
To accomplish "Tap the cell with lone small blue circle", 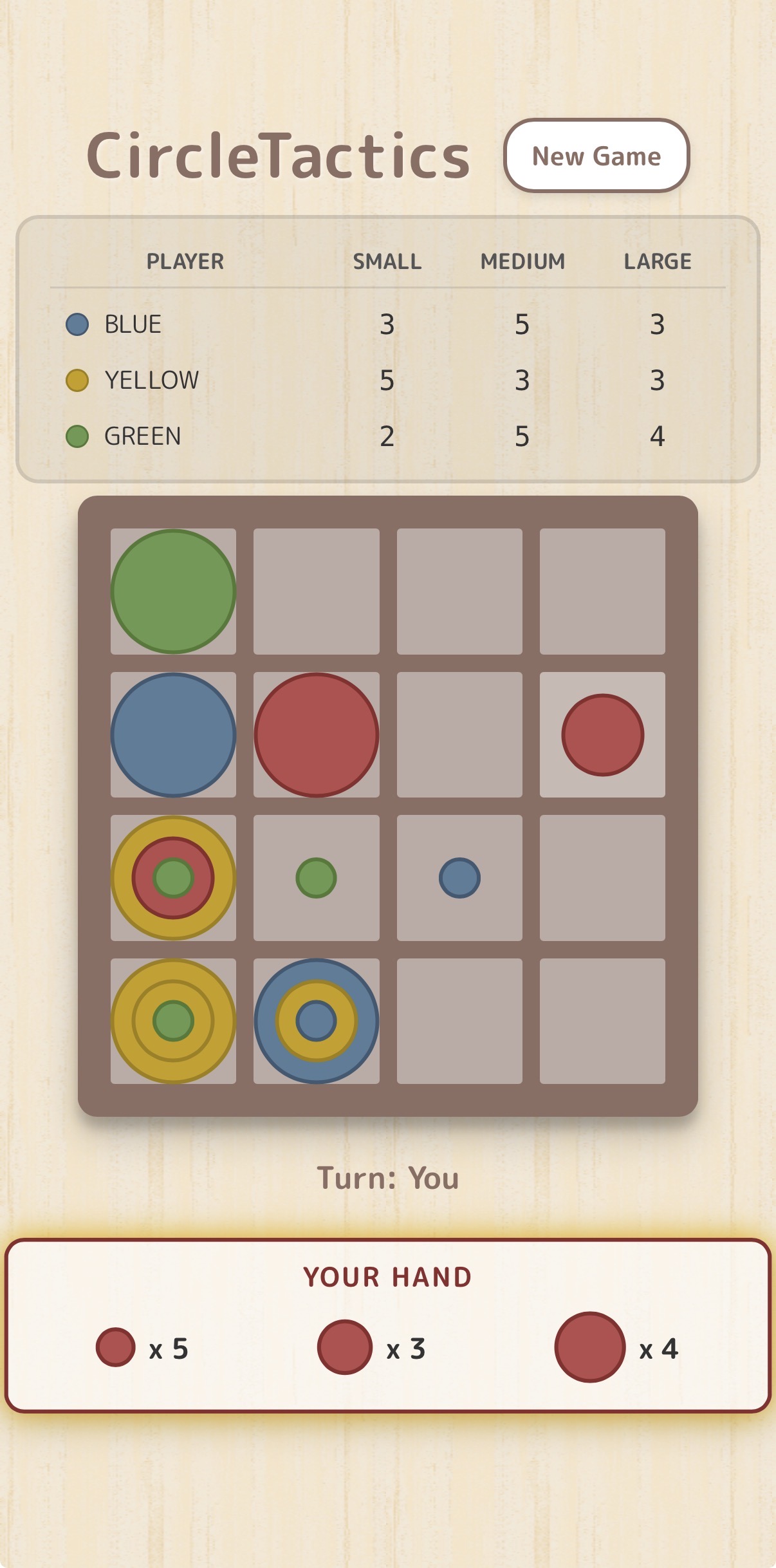I will point(459,877).
